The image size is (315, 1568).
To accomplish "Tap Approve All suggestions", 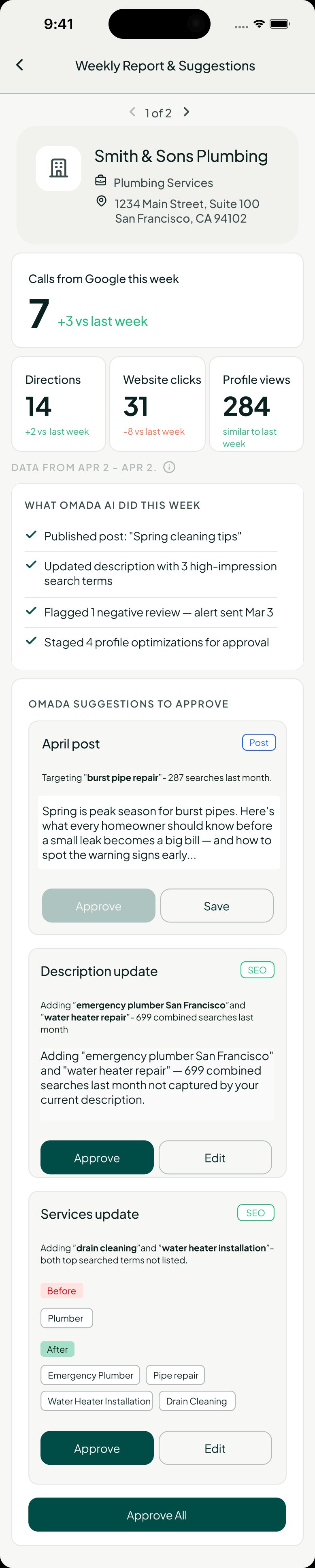I will coord(157,1514).
